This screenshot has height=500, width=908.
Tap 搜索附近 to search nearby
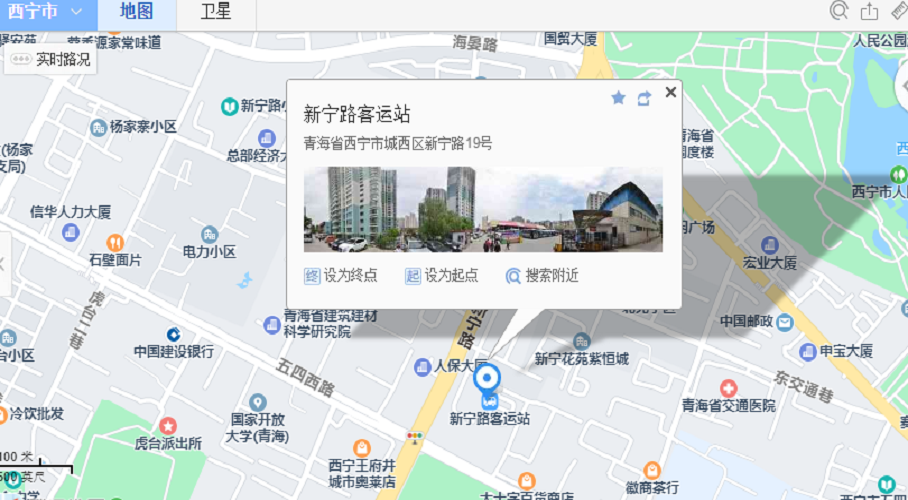click(x=542, y=275)
